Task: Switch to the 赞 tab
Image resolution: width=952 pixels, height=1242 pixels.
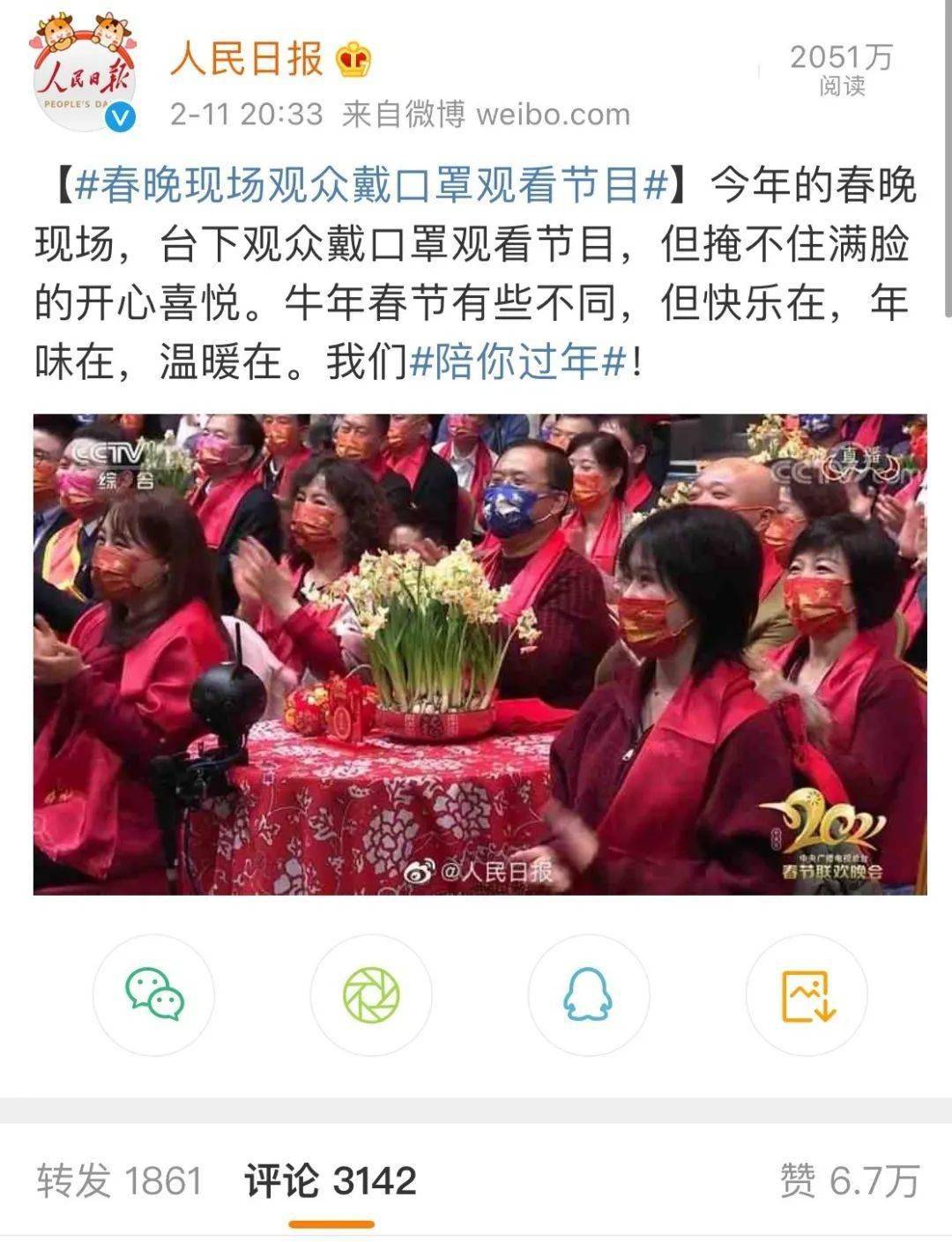Action: pyautogui.click(x=849, y=1181)
